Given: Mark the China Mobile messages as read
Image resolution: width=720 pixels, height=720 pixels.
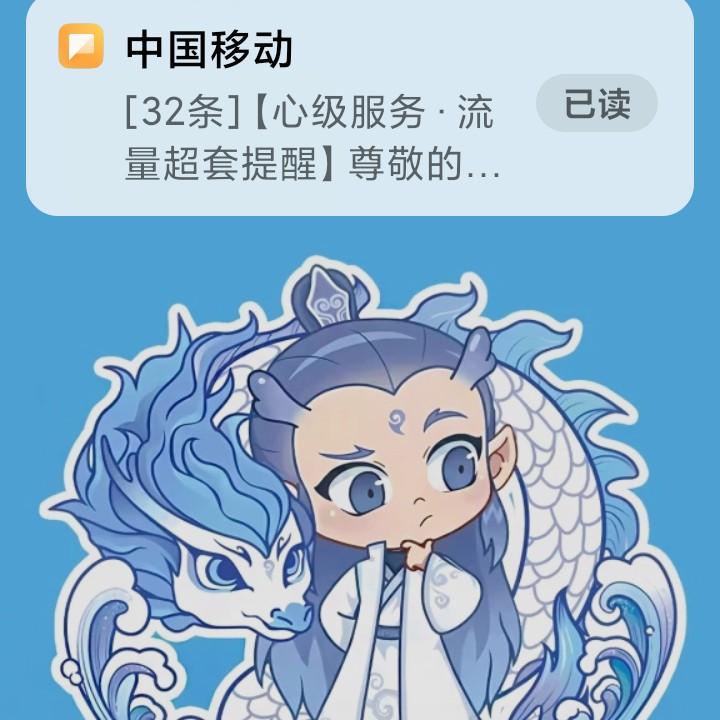Looking at the screenshot, I should pyautogui.click(x=596, y=103).
